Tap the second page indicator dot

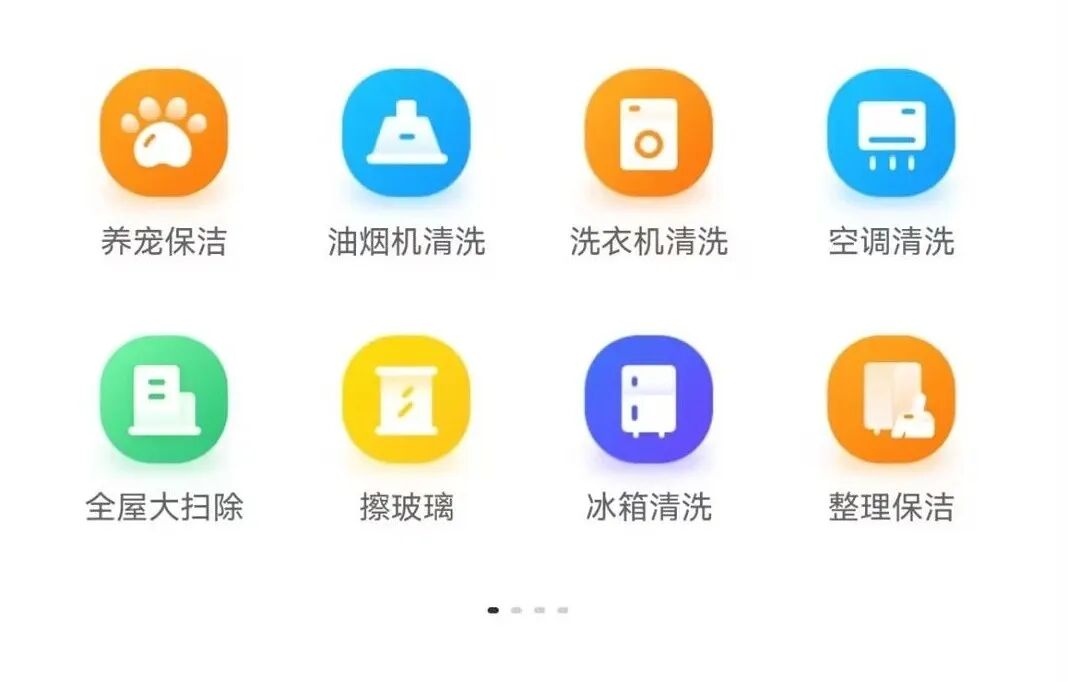tap(516, 610)
